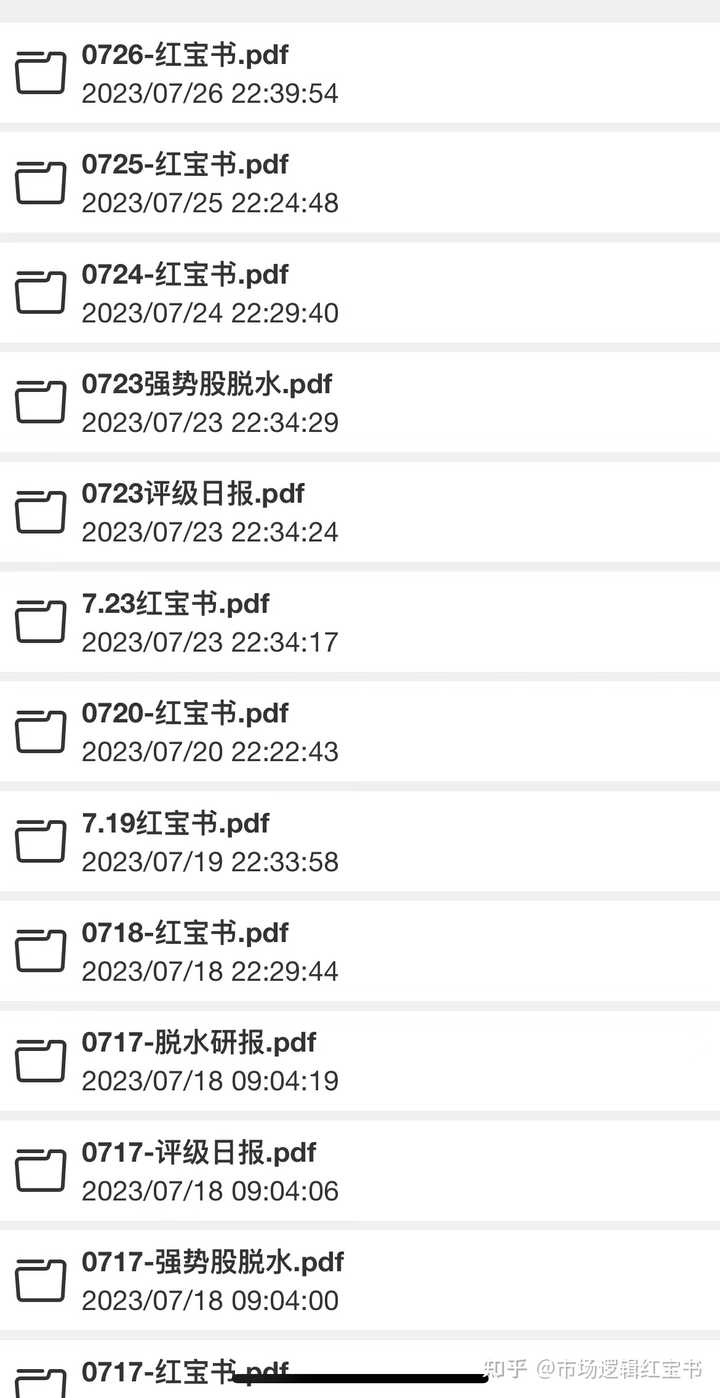Open the 0725-红宝书.pdf file

pyautogui.click(x=360, y=183)
